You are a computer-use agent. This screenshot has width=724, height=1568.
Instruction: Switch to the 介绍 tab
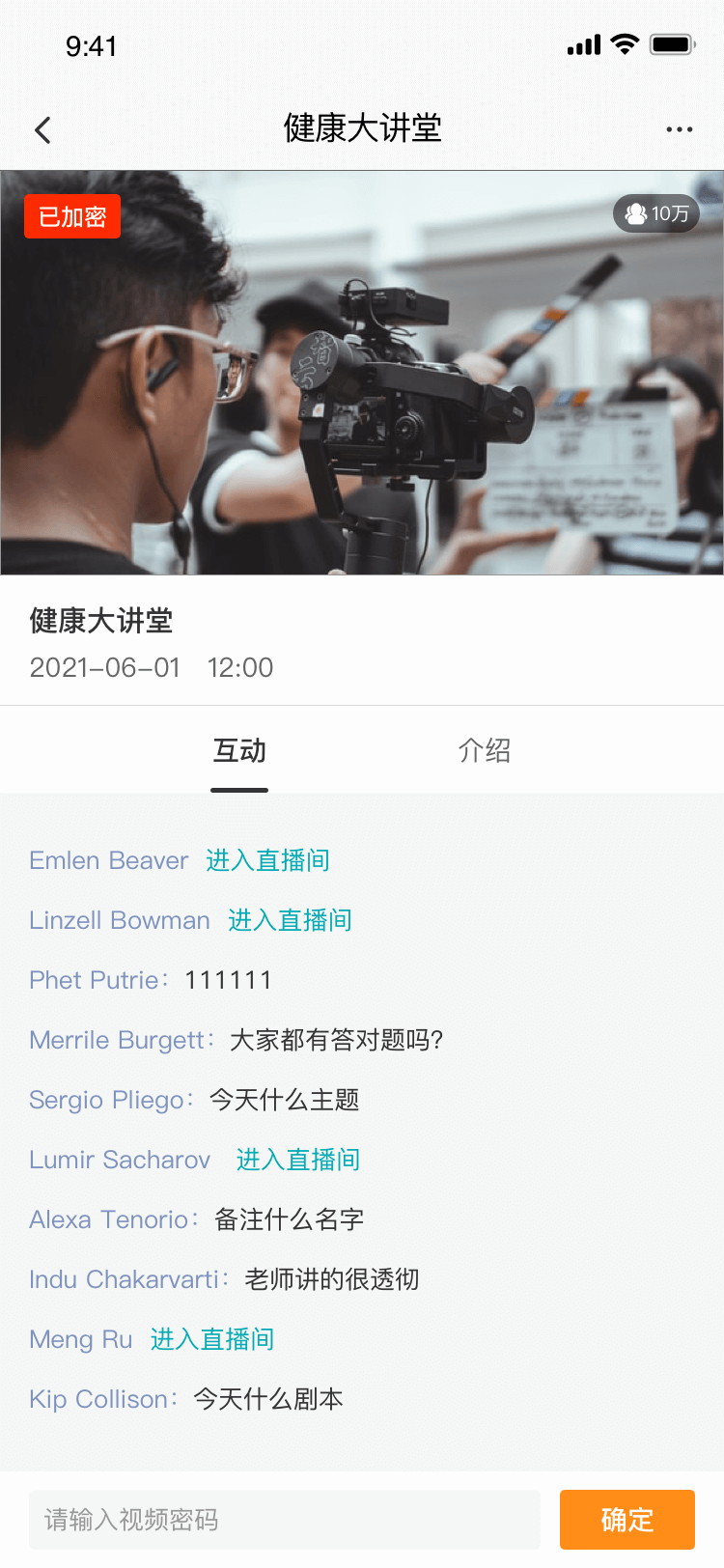(484, 751)
